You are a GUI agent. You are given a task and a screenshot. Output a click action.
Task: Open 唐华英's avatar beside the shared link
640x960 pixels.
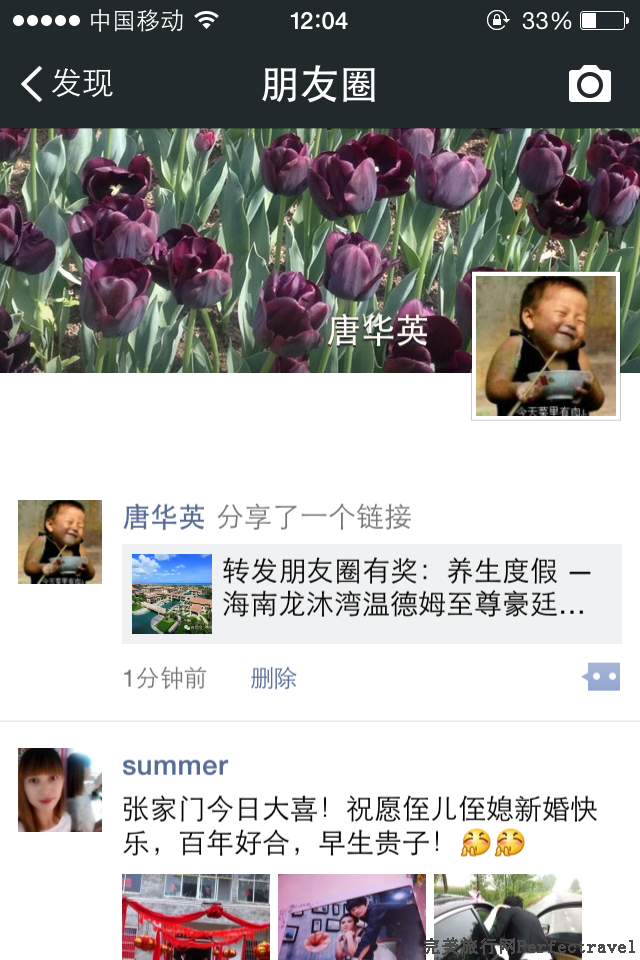pos(60,541)
